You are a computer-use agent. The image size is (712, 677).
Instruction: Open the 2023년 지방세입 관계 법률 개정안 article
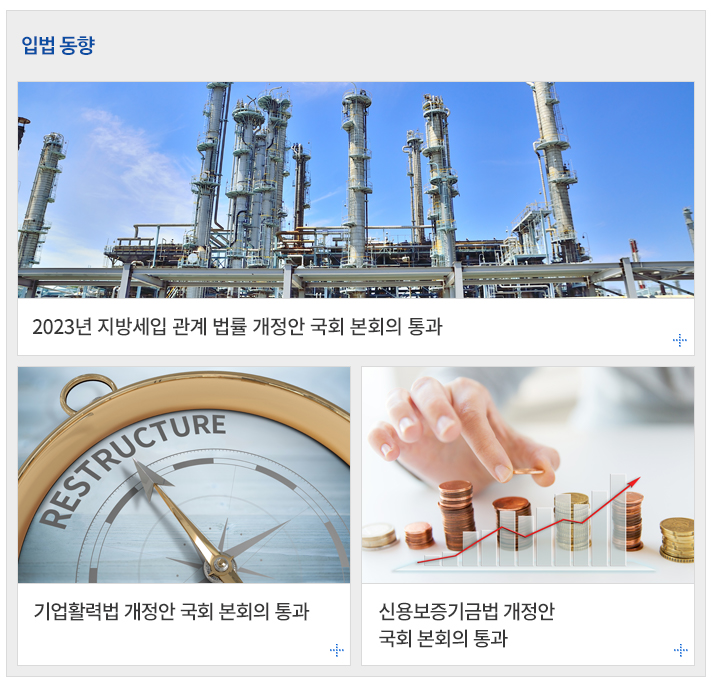pyautogui.click(x=237, y=327)
